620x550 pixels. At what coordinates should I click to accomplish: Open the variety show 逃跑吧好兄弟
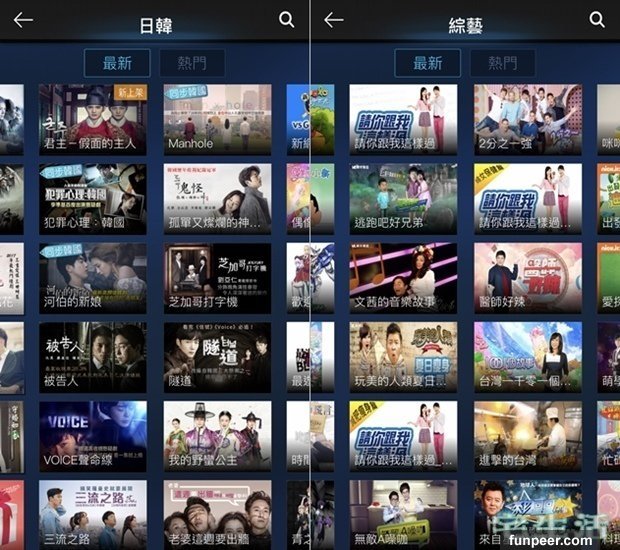[x=403, y=196]
